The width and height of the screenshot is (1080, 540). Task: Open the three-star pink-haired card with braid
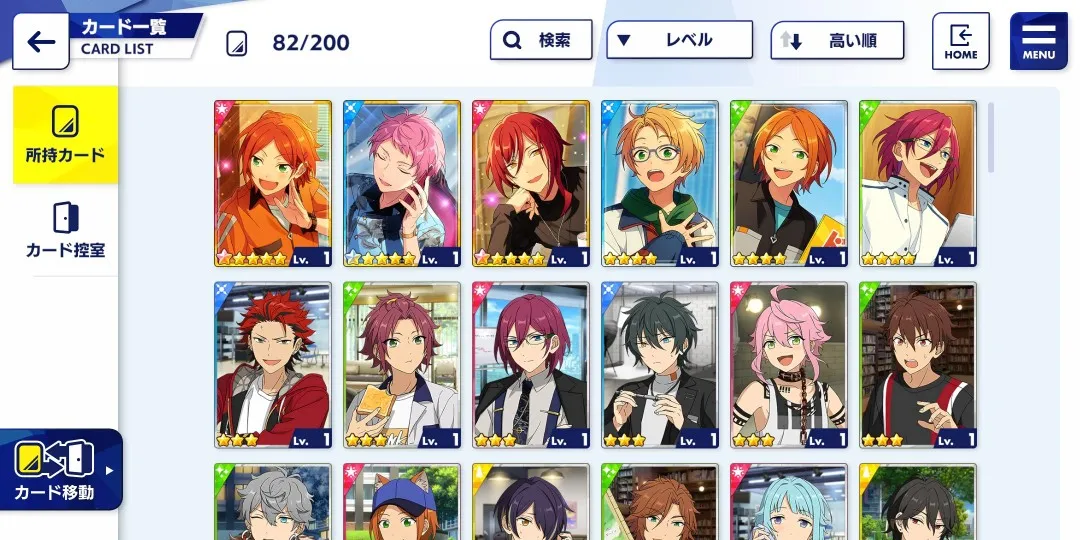tap(789, 365)
